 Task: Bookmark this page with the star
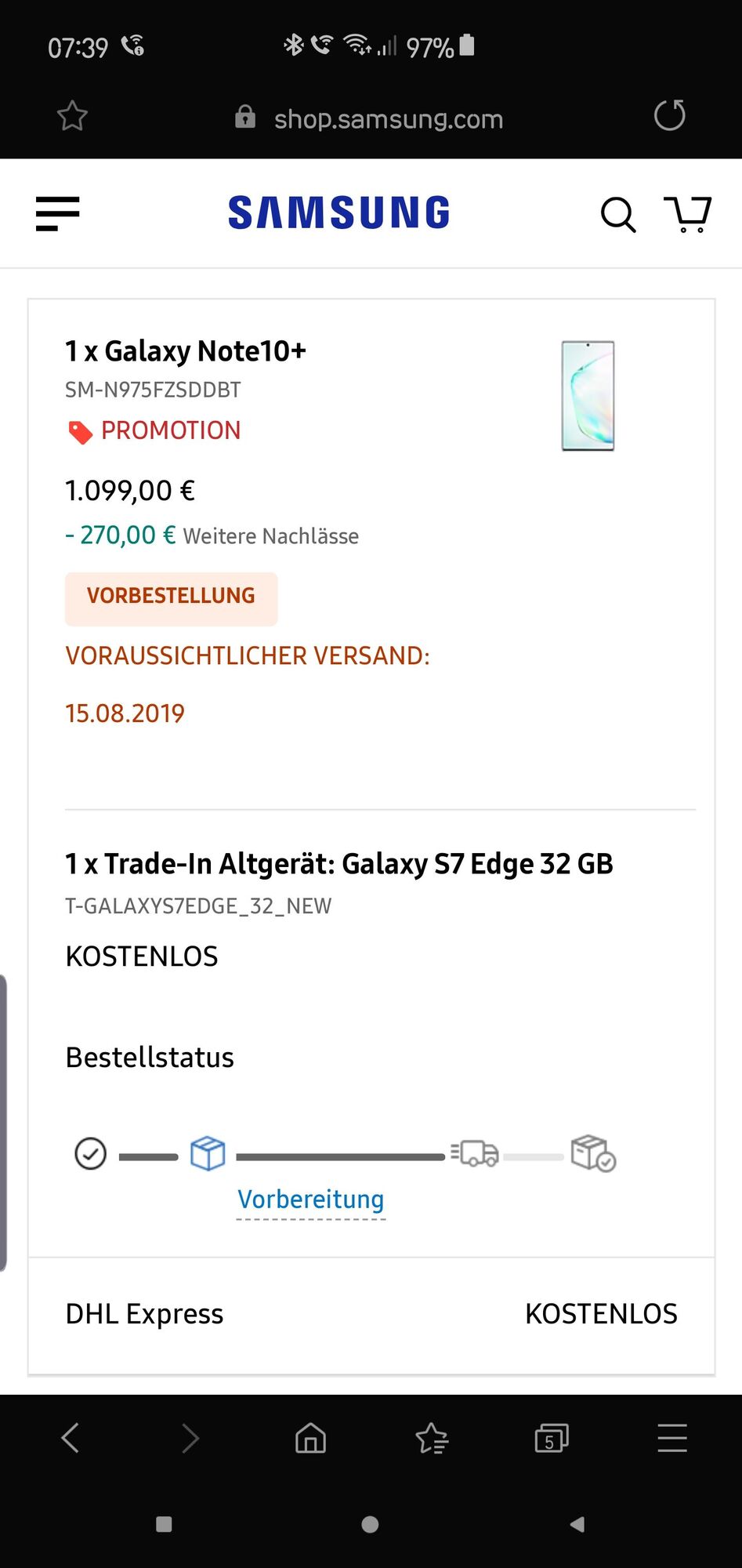[71, 116]
